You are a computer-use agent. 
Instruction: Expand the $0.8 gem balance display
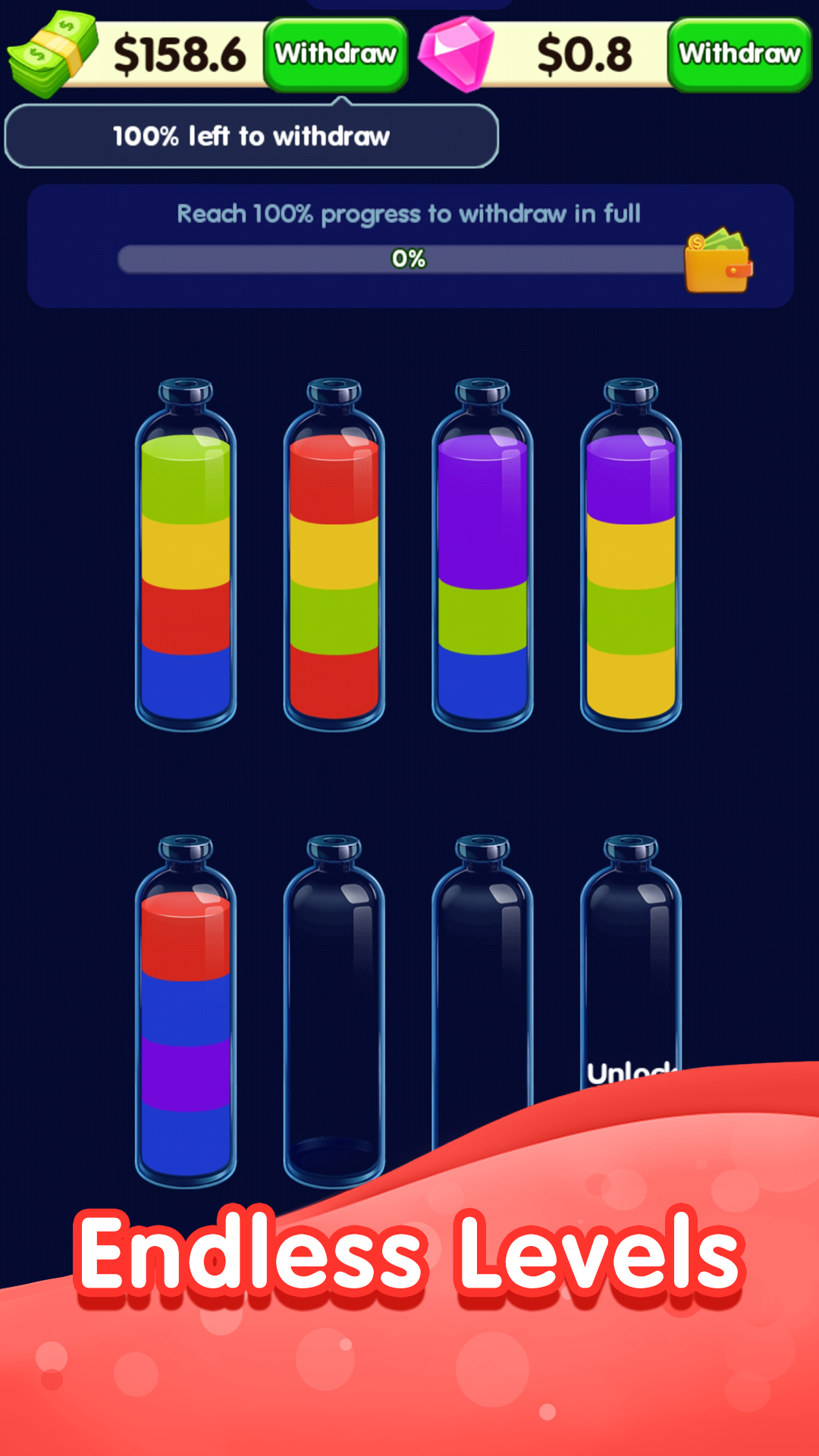click(584, 53)
